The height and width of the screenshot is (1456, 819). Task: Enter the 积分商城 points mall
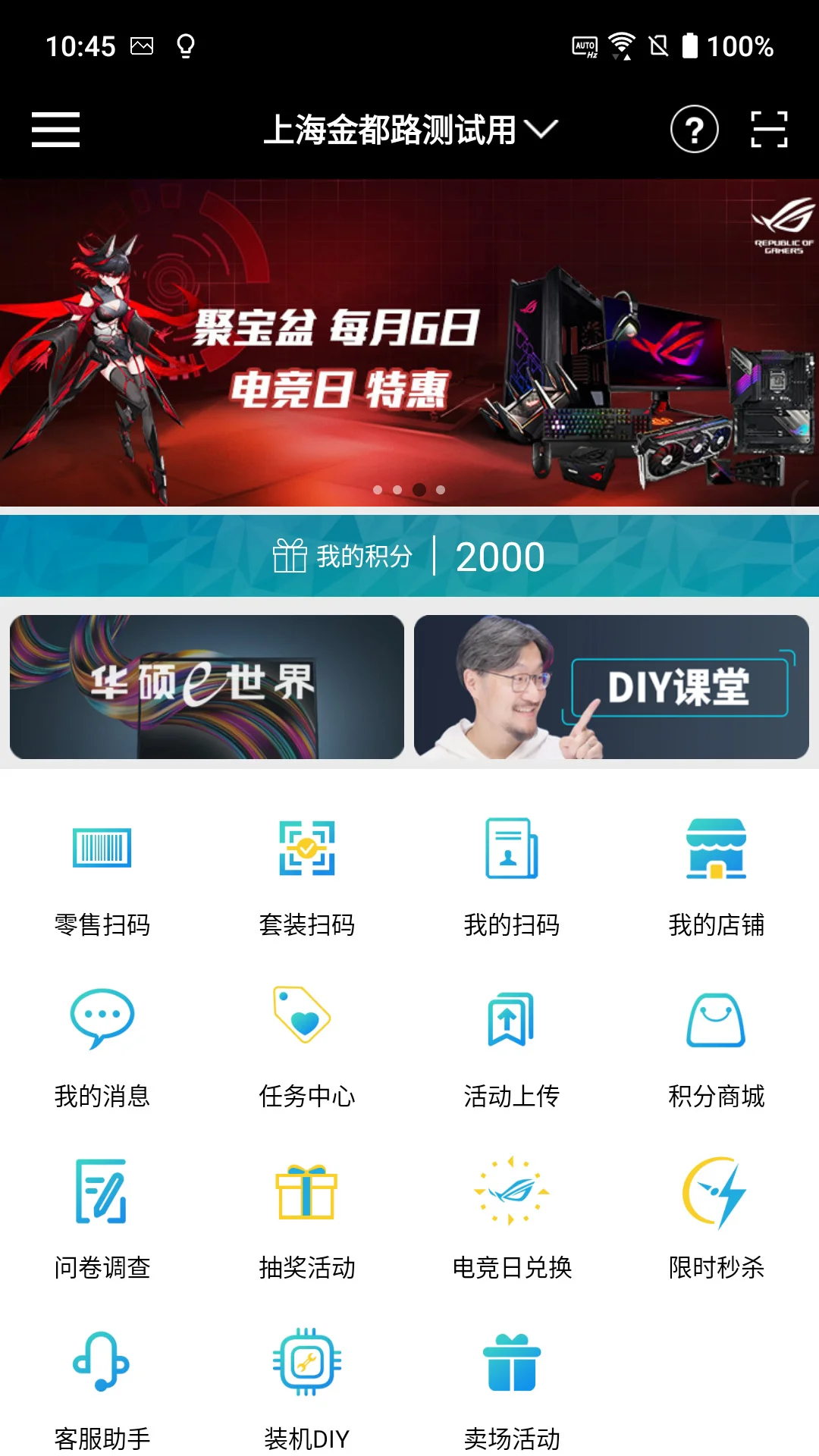[717, 1046]
